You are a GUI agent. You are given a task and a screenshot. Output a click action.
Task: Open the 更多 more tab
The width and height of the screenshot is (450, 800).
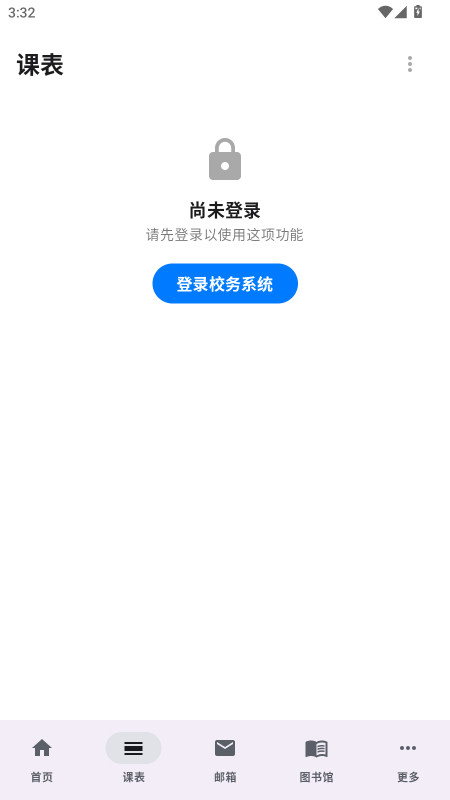408,759
